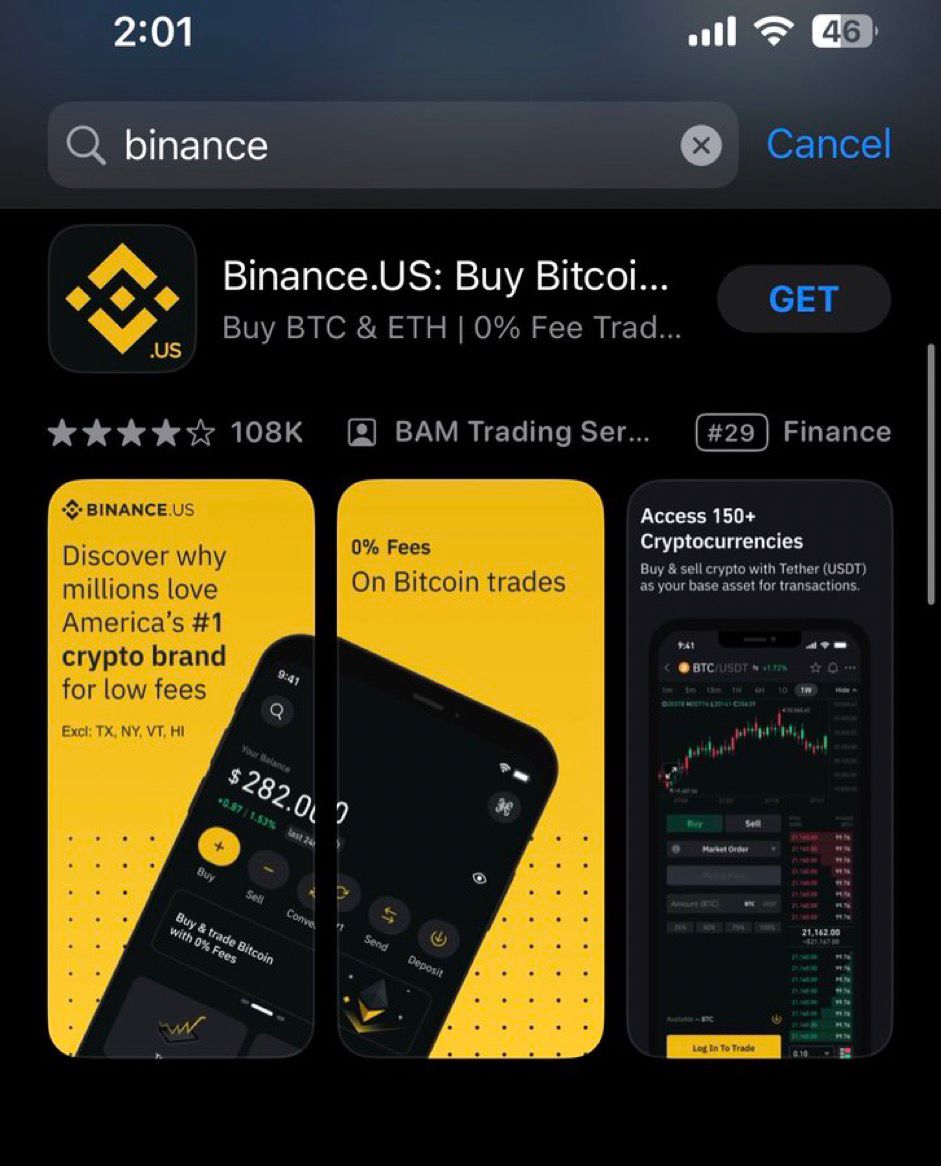Open the search magnifier in the first screenshot

276,711
